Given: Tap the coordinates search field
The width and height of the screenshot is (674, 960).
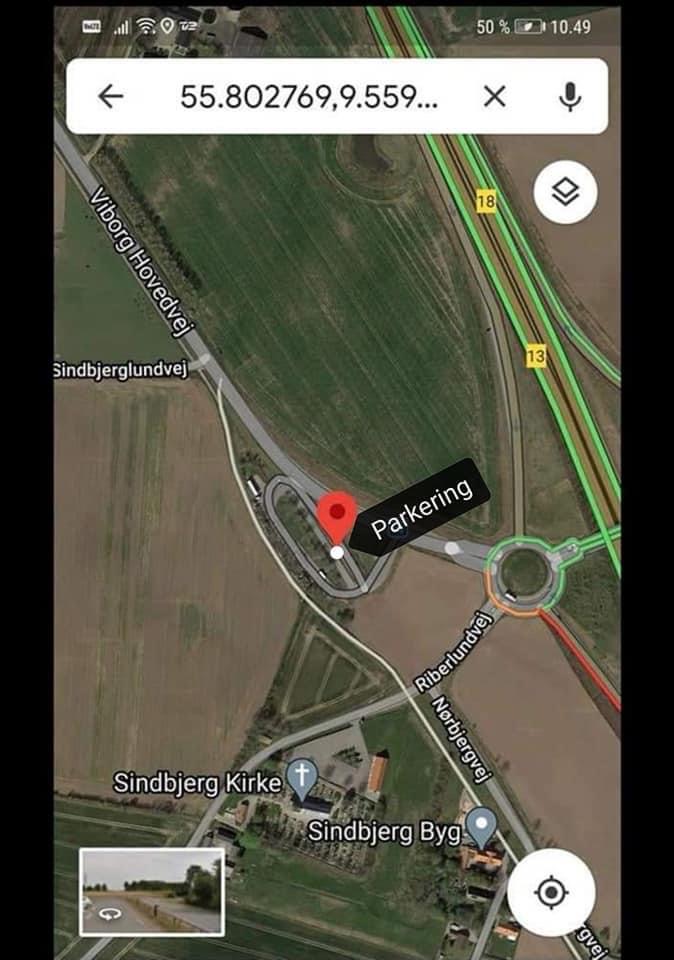Looking at the screenshot, I should [x=308, y=96].
